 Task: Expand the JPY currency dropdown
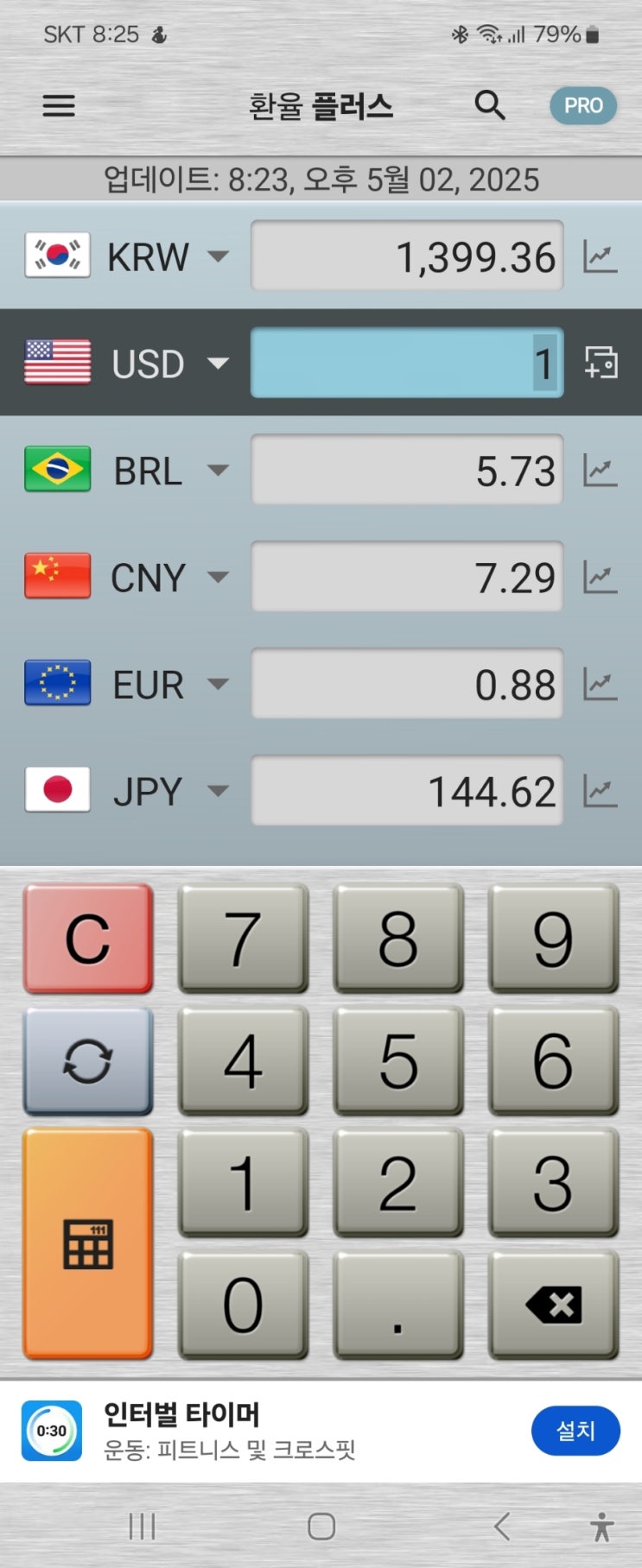tap(219, 791)
